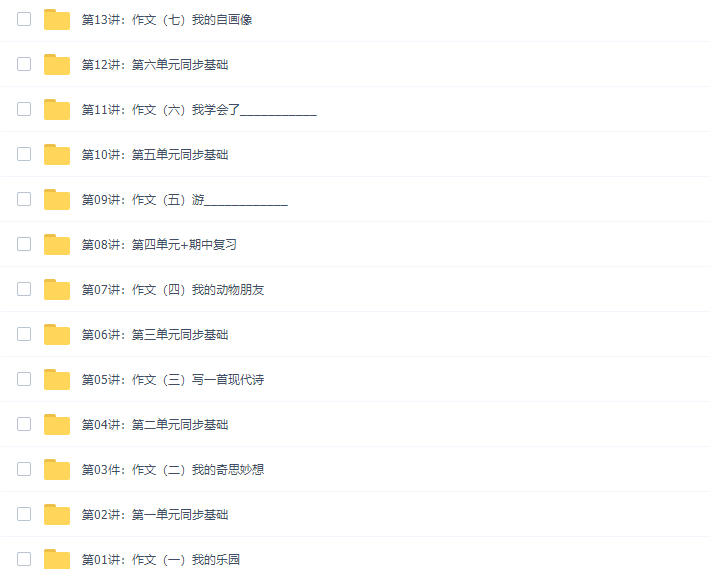Open folder 第08讲：第四单元+期中复习
710x569 pixels.
click(158, 245)
